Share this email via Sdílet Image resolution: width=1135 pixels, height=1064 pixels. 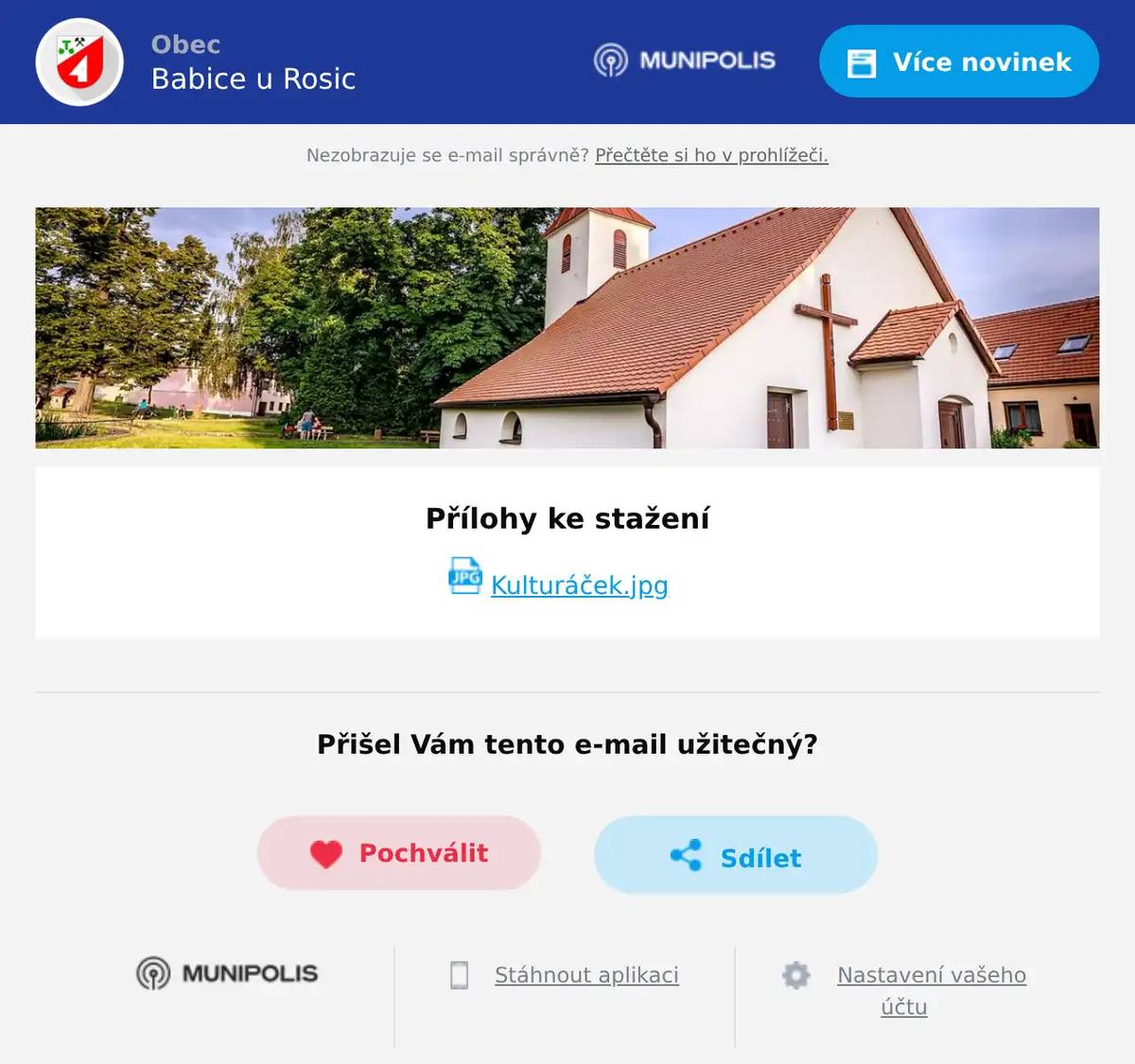point(736,856)
